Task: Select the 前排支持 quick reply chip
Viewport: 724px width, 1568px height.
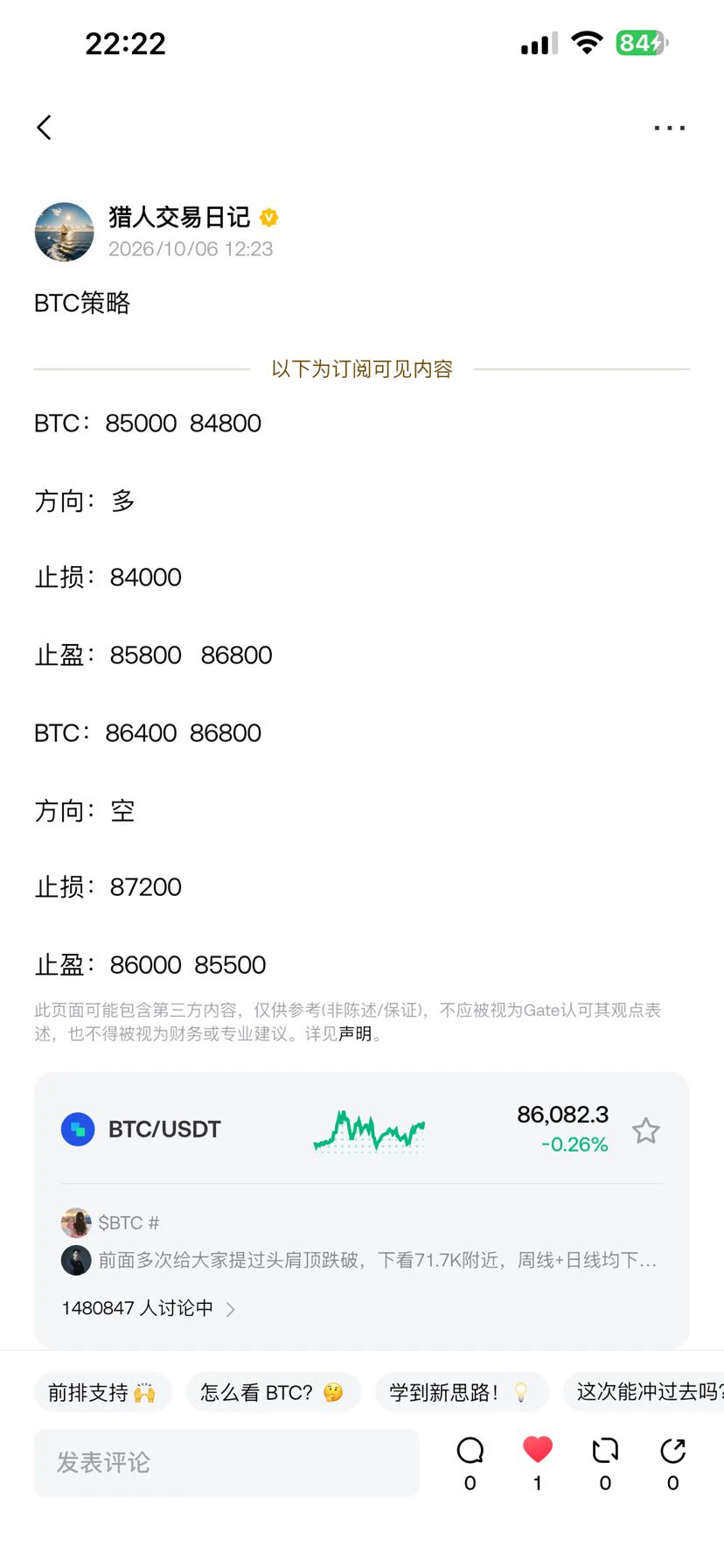Action: click(x=102, y=1392)
